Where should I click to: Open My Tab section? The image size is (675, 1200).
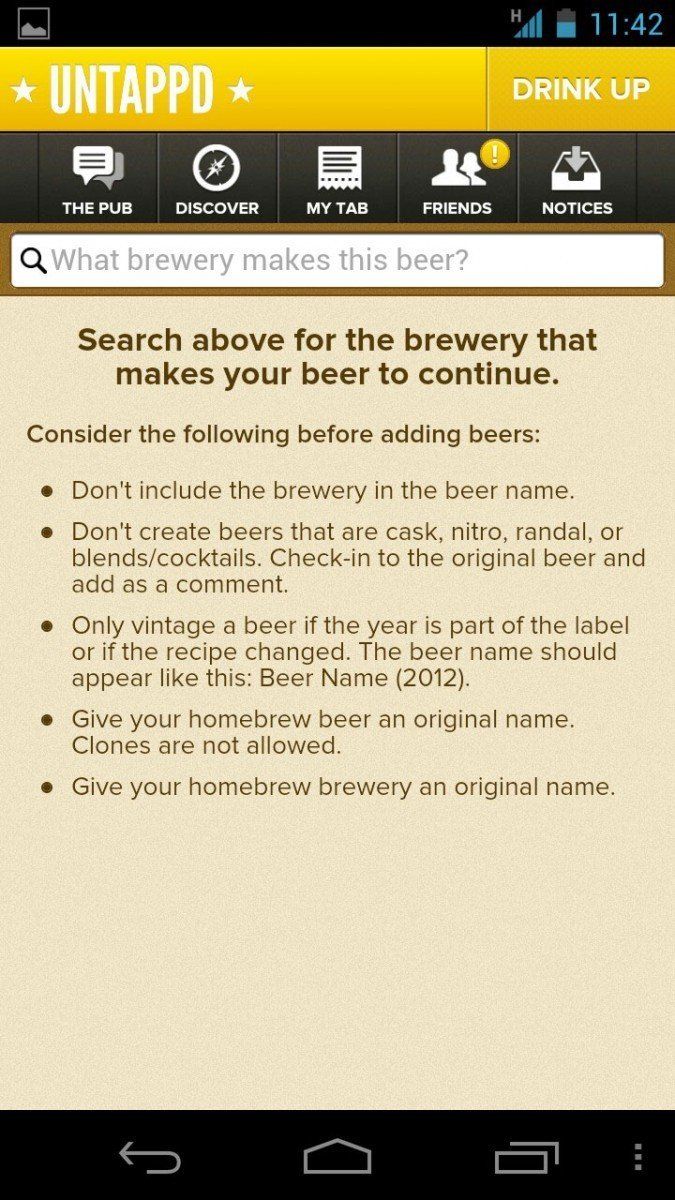pyautogui.click(x=337, y=178)
